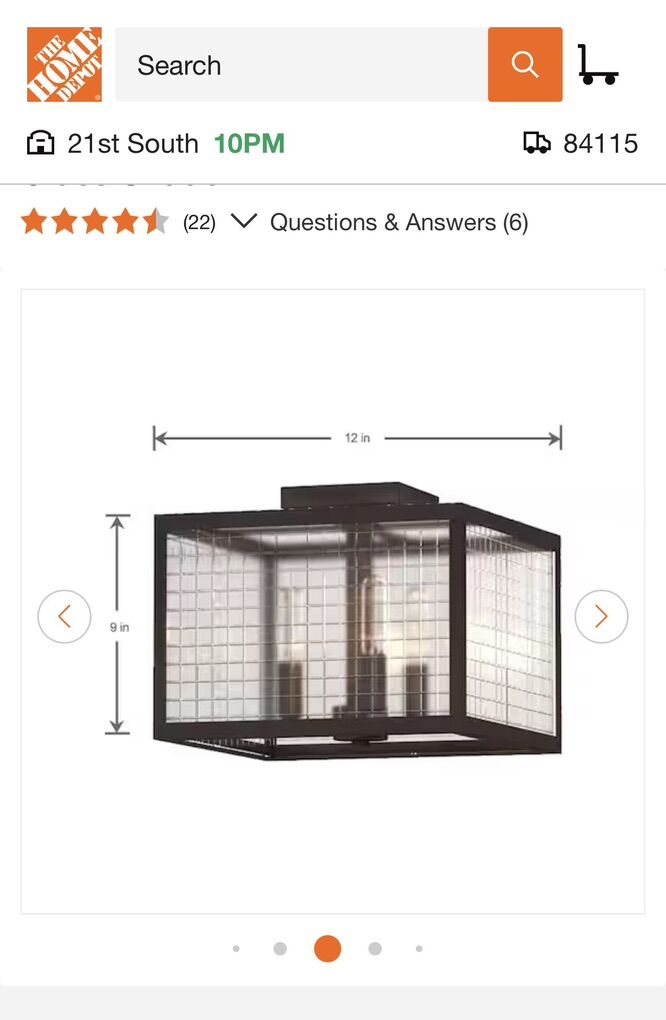The height and width of the screenshot is (1020, 666).
Task: Show the next product image
Action: tap(601, 617)
